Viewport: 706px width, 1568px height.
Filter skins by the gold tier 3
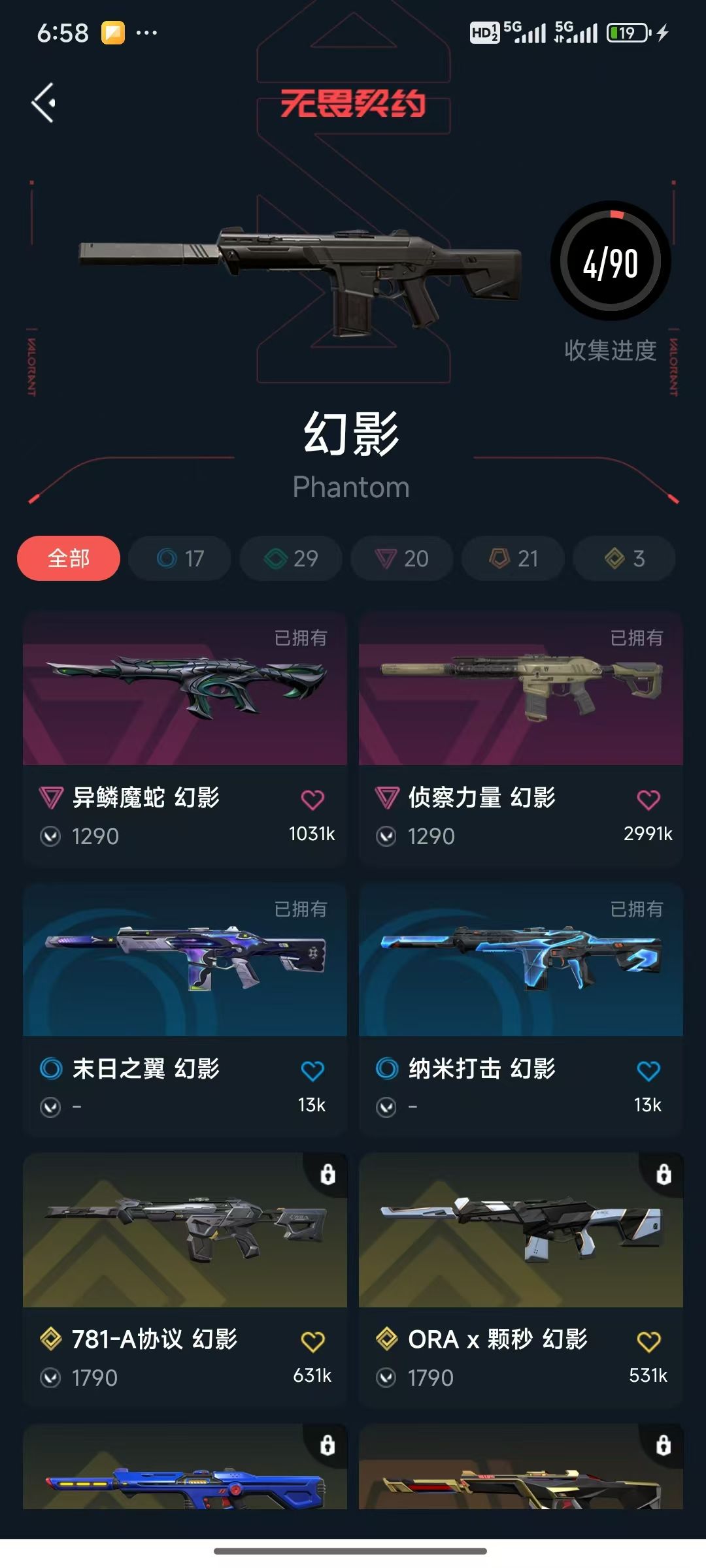click(x=624, y=559)
